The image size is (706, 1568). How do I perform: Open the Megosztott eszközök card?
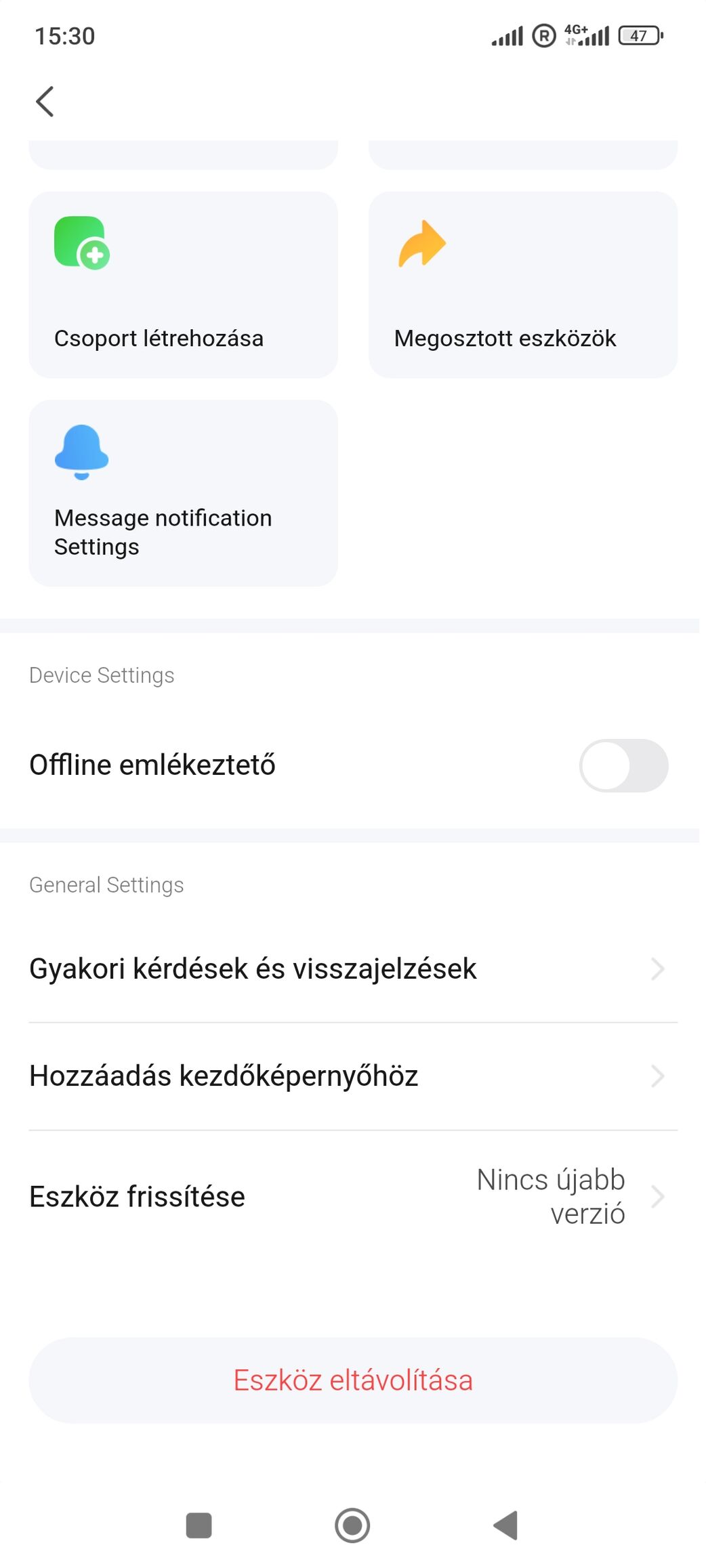point(522,284)
